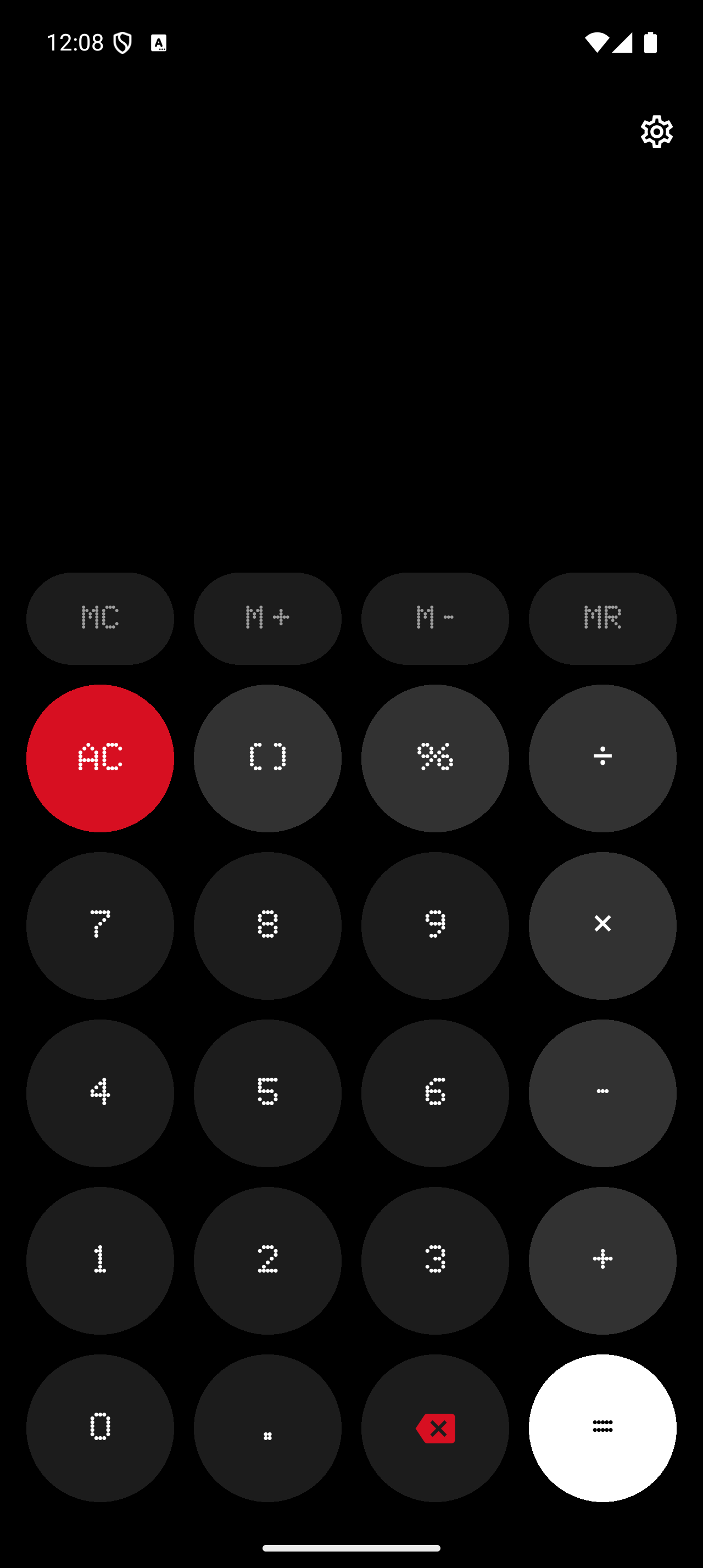Subtract from memory with M-
Screen dimensions: 703x1568
434,618
